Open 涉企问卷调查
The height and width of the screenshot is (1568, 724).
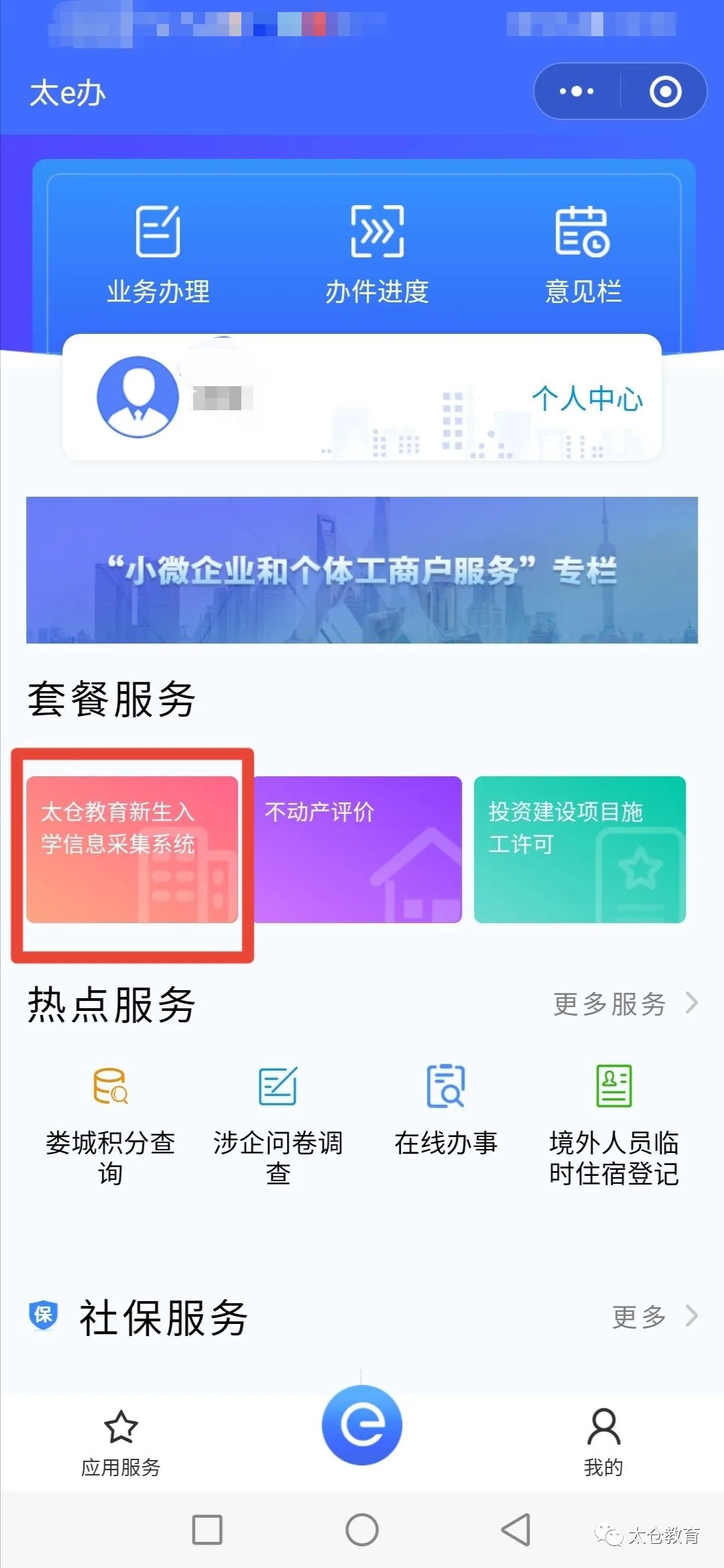(278, 1123)
